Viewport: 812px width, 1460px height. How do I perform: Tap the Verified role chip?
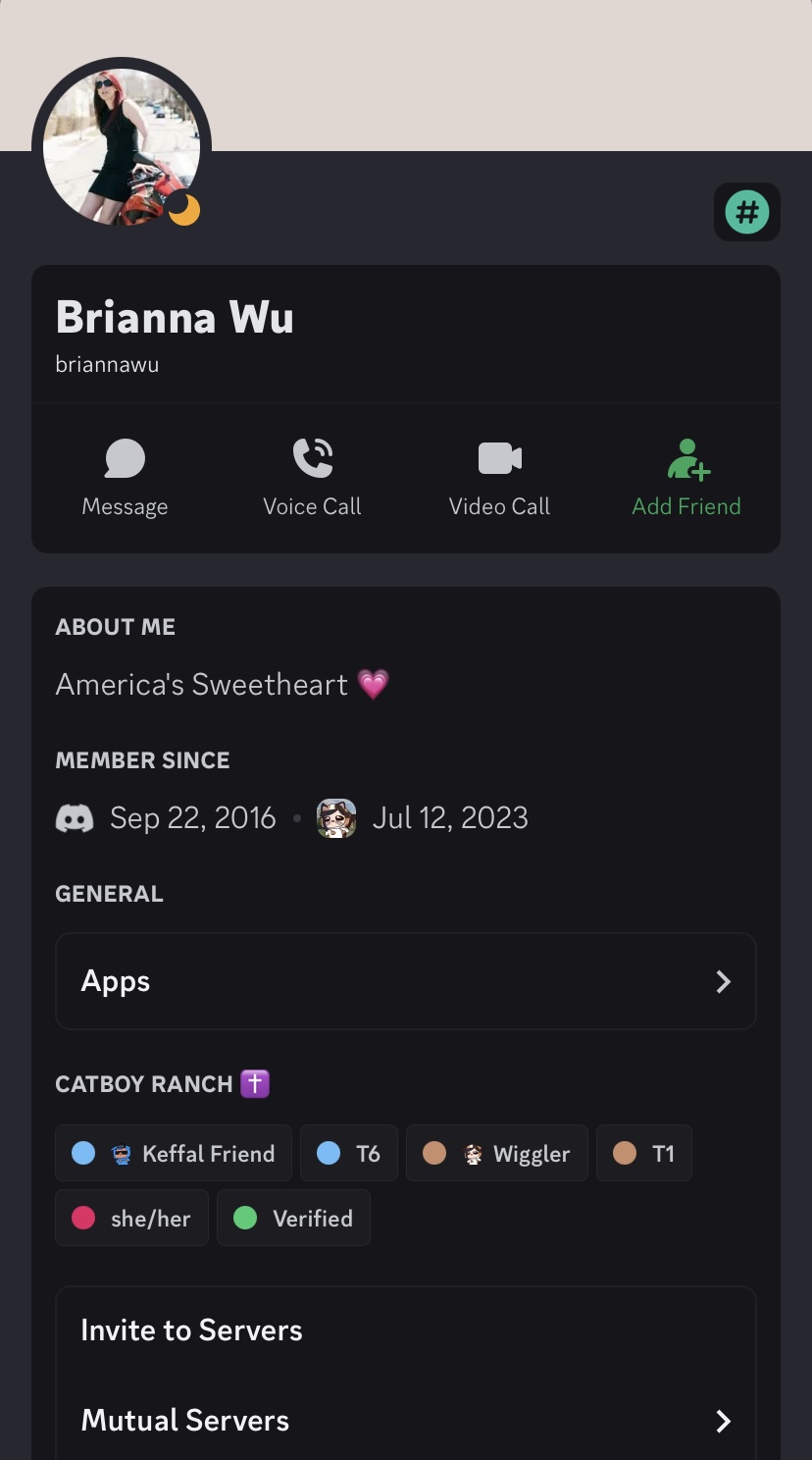(293, 1218)
